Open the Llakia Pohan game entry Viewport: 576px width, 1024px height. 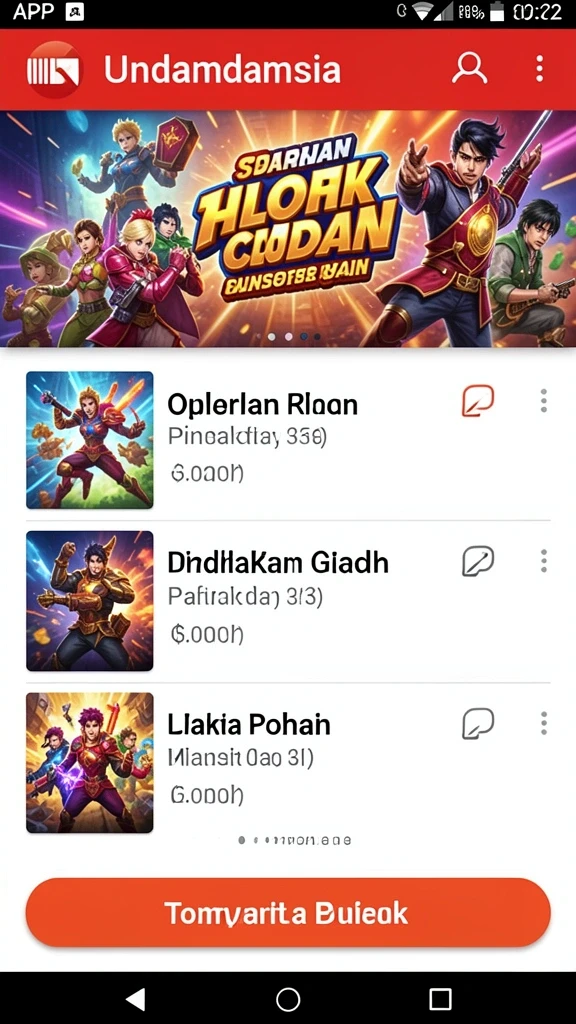point(288,763)
